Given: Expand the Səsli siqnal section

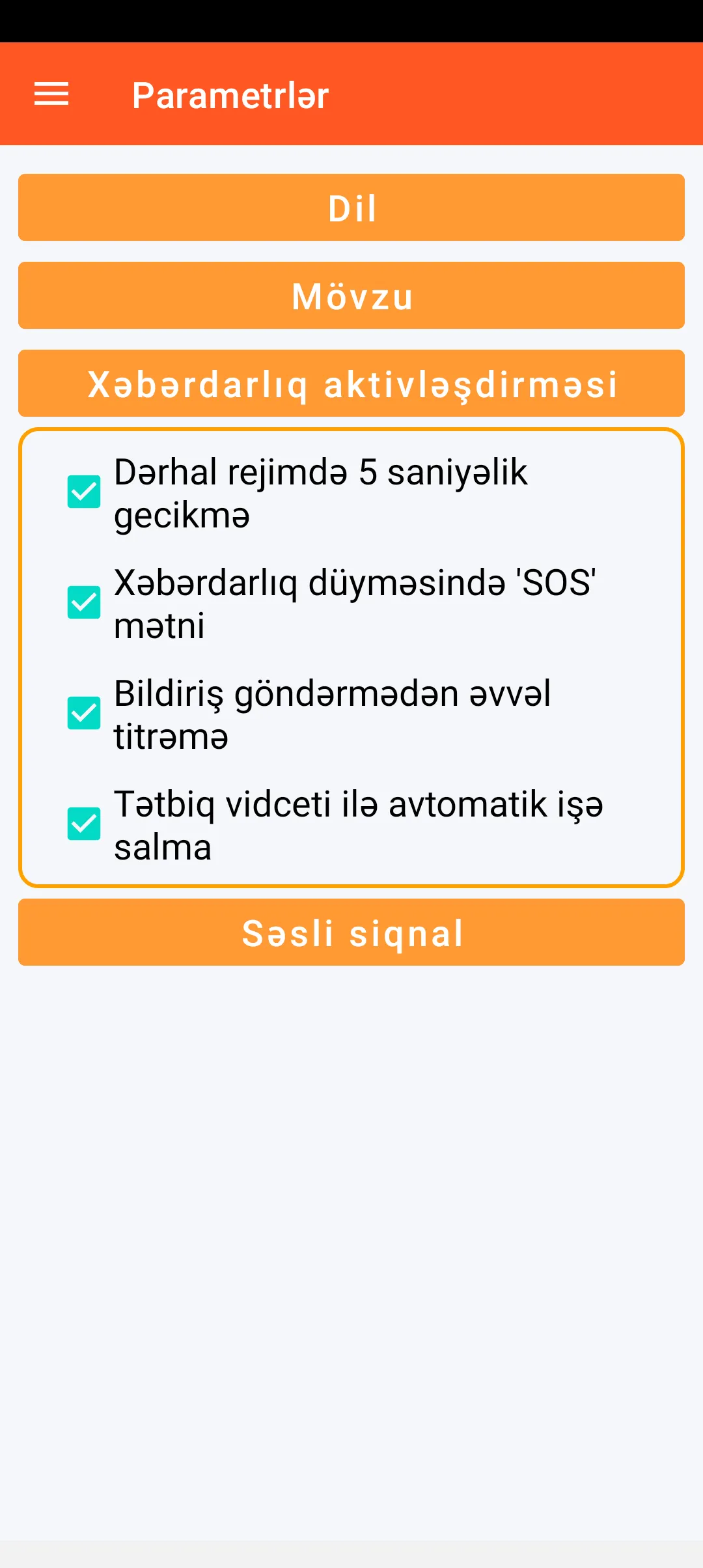Looking at the screenshot, I should [x=351, y=932].
